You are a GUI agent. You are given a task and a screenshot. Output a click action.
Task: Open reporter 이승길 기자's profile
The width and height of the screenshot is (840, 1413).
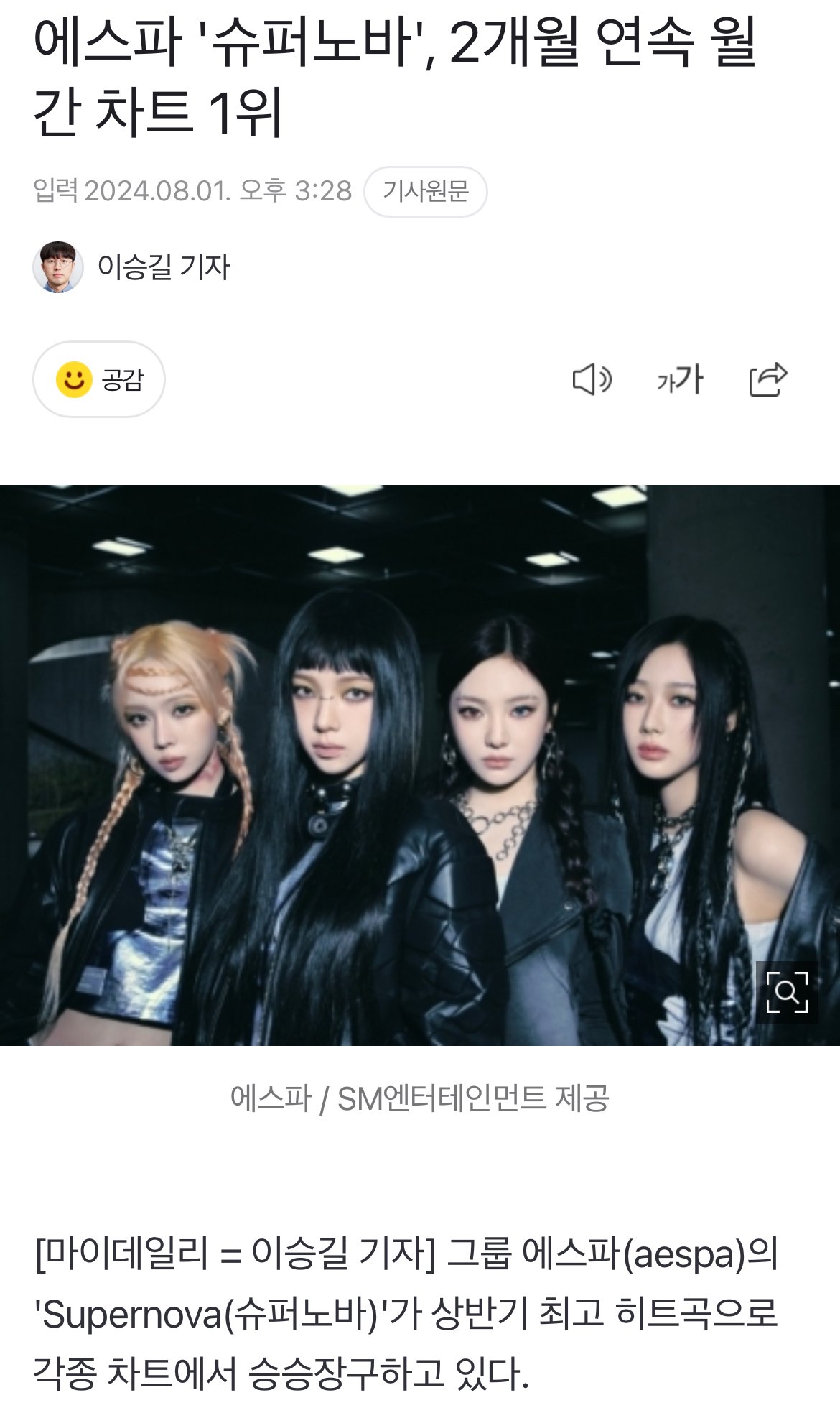[163, 267]
